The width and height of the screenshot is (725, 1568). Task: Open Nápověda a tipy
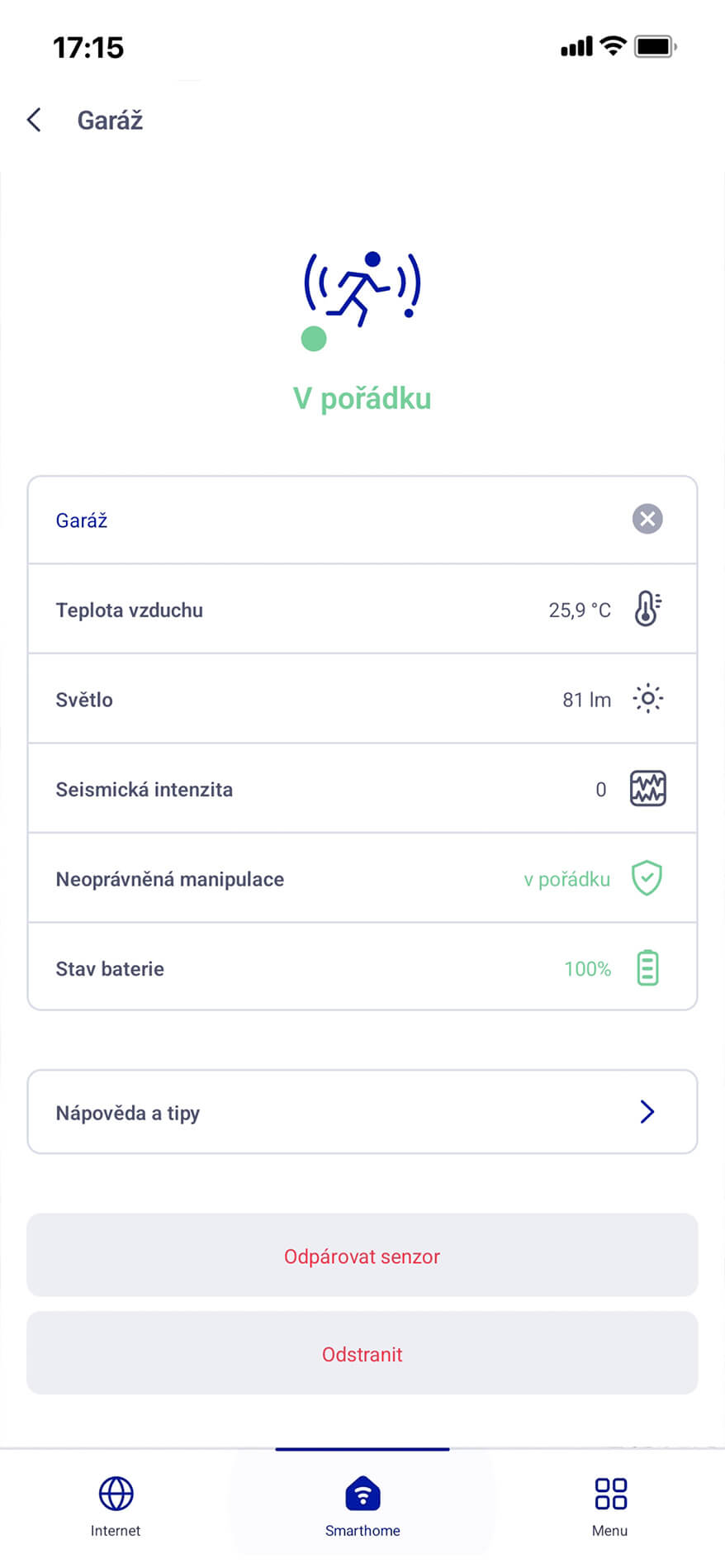[362, 1112]
